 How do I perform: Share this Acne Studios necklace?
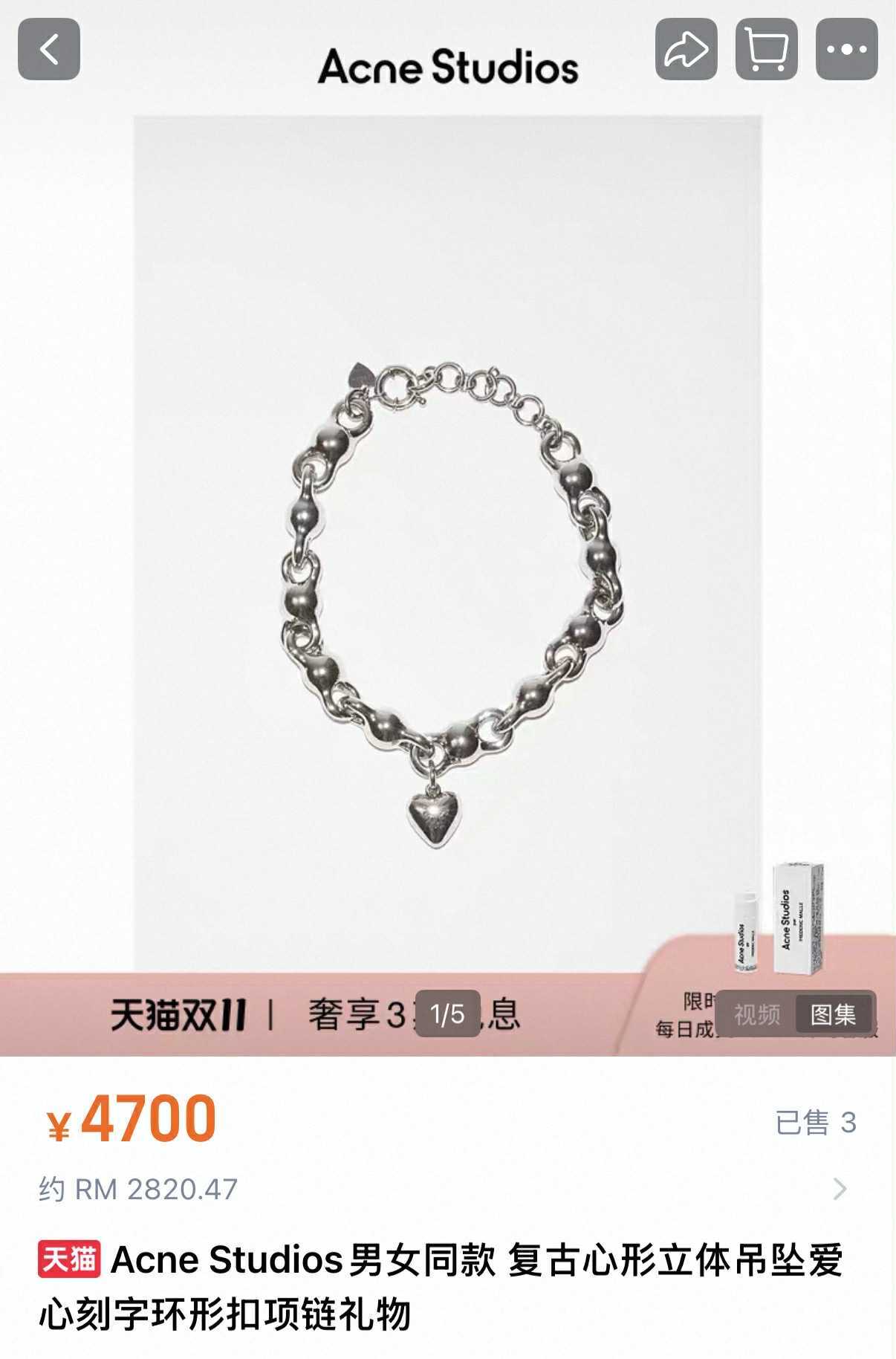[686, 50]
